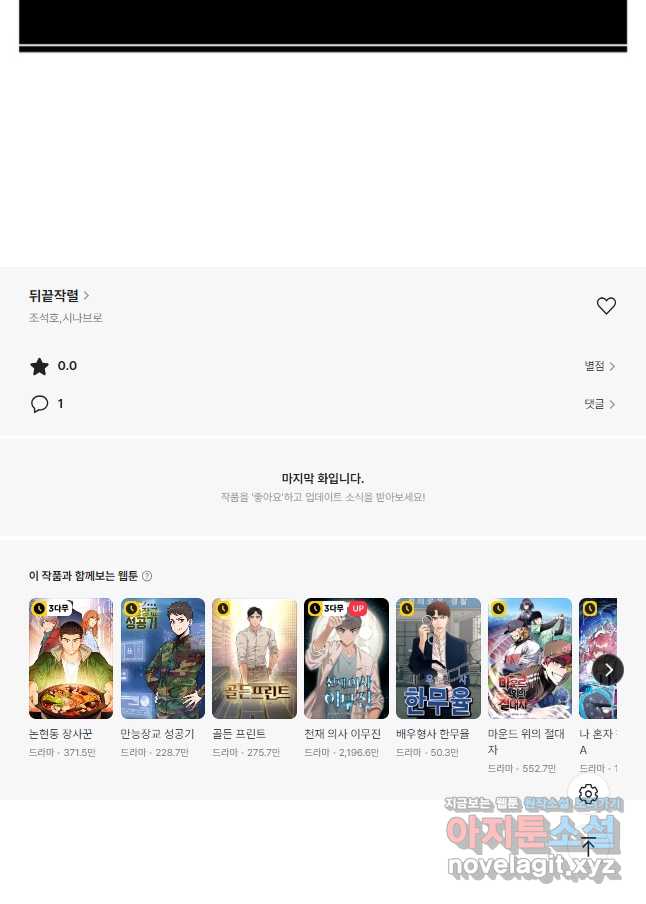Open the viewer settings gear
646x904 pixels.
pyautogui.click(x=588, y=794)
